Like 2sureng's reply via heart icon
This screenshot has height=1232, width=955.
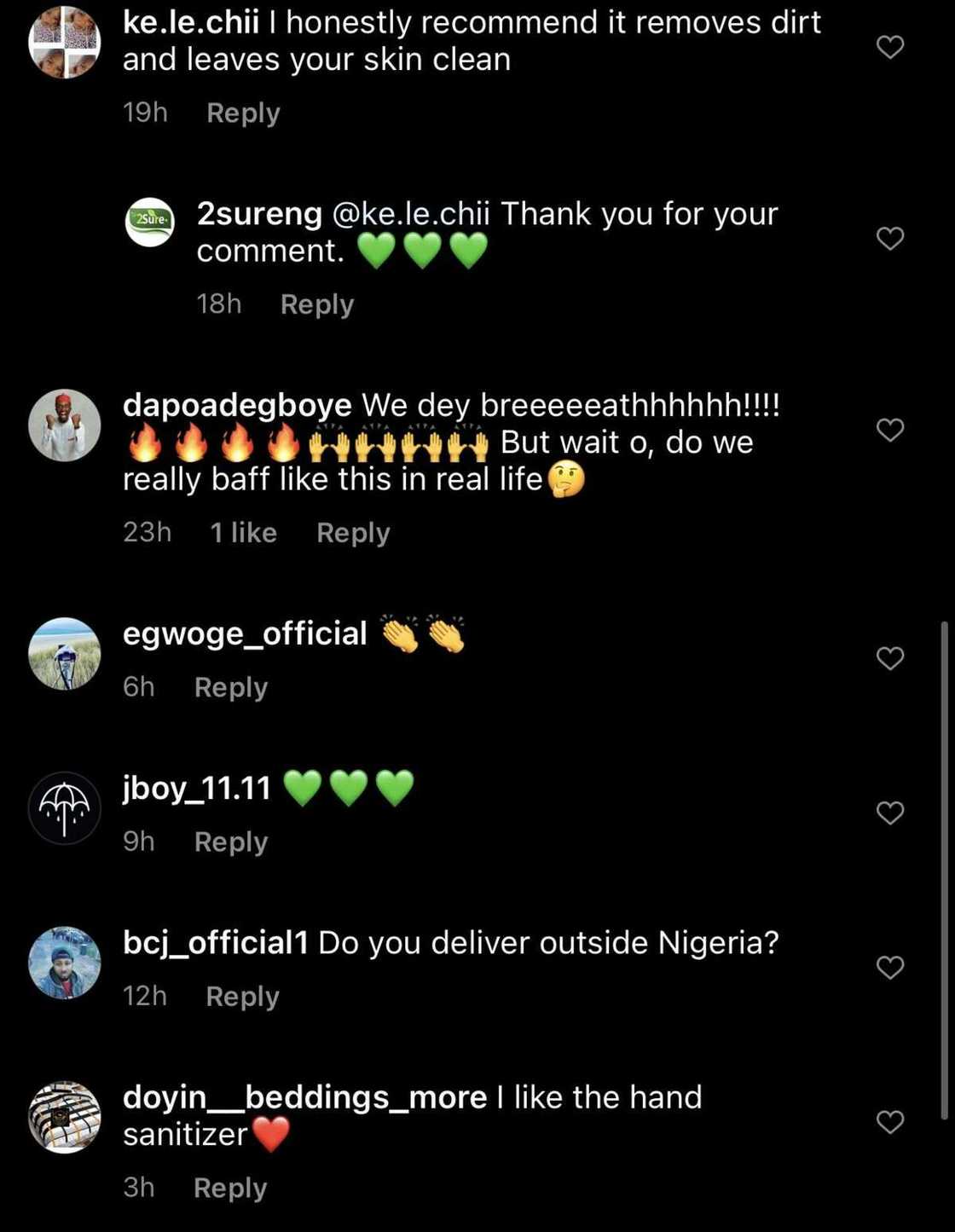point(890,239)
